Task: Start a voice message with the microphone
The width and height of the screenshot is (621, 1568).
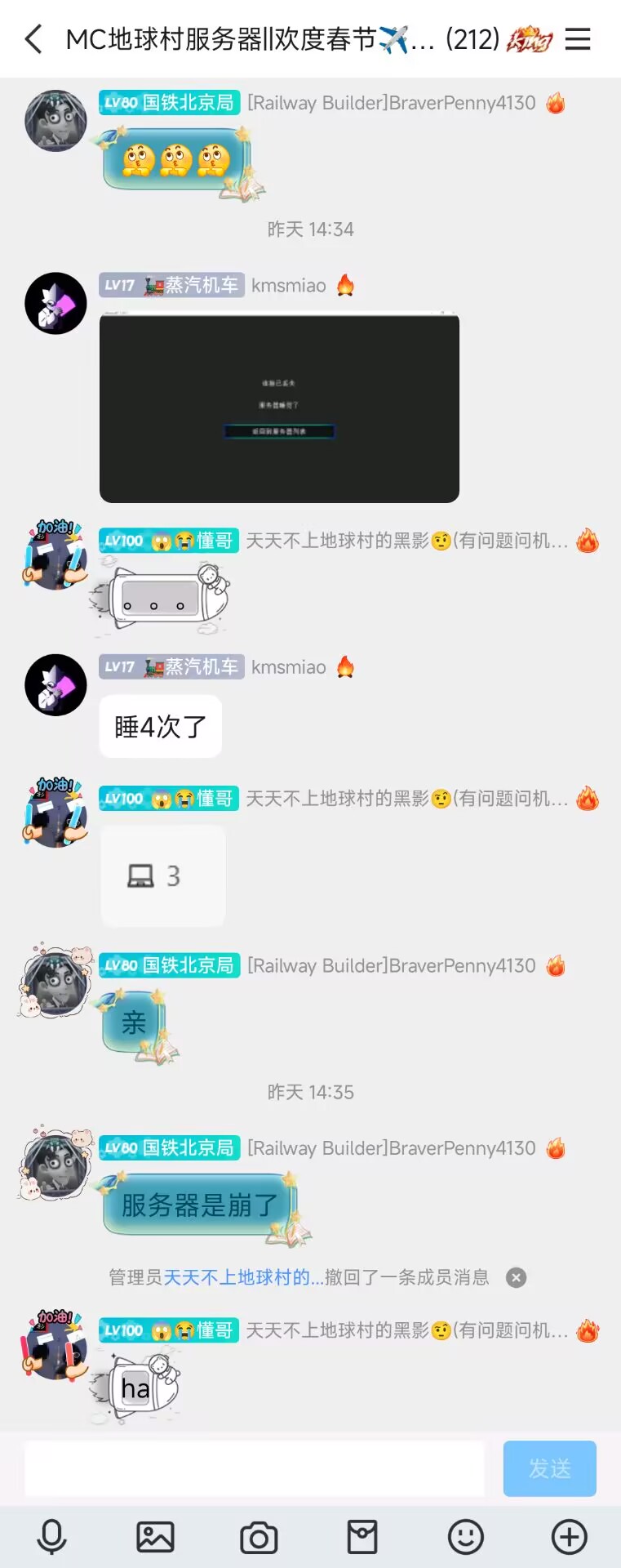Action: pyautogui.click(x=51, y=1538)
